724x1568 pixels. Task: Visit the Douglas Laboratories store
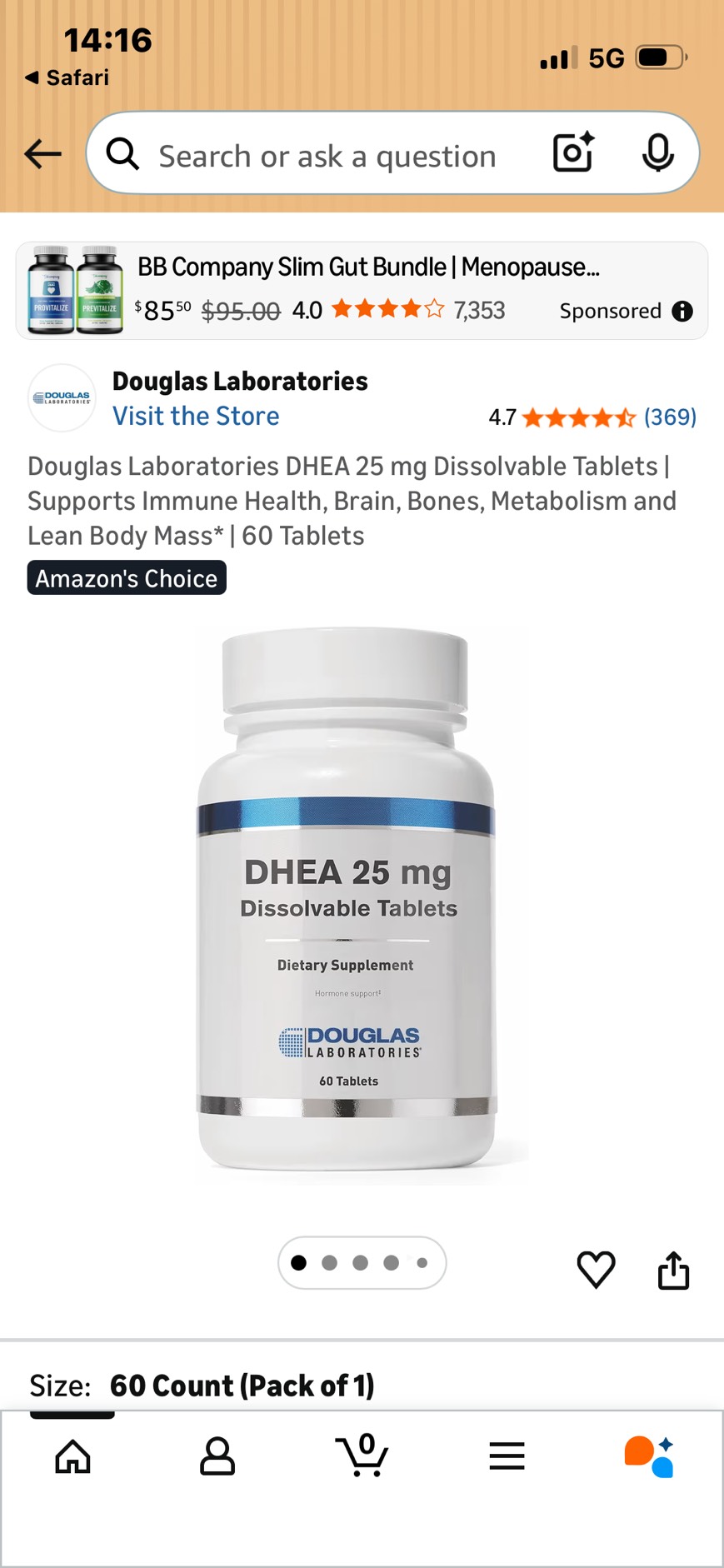click(x=196, y=416)
